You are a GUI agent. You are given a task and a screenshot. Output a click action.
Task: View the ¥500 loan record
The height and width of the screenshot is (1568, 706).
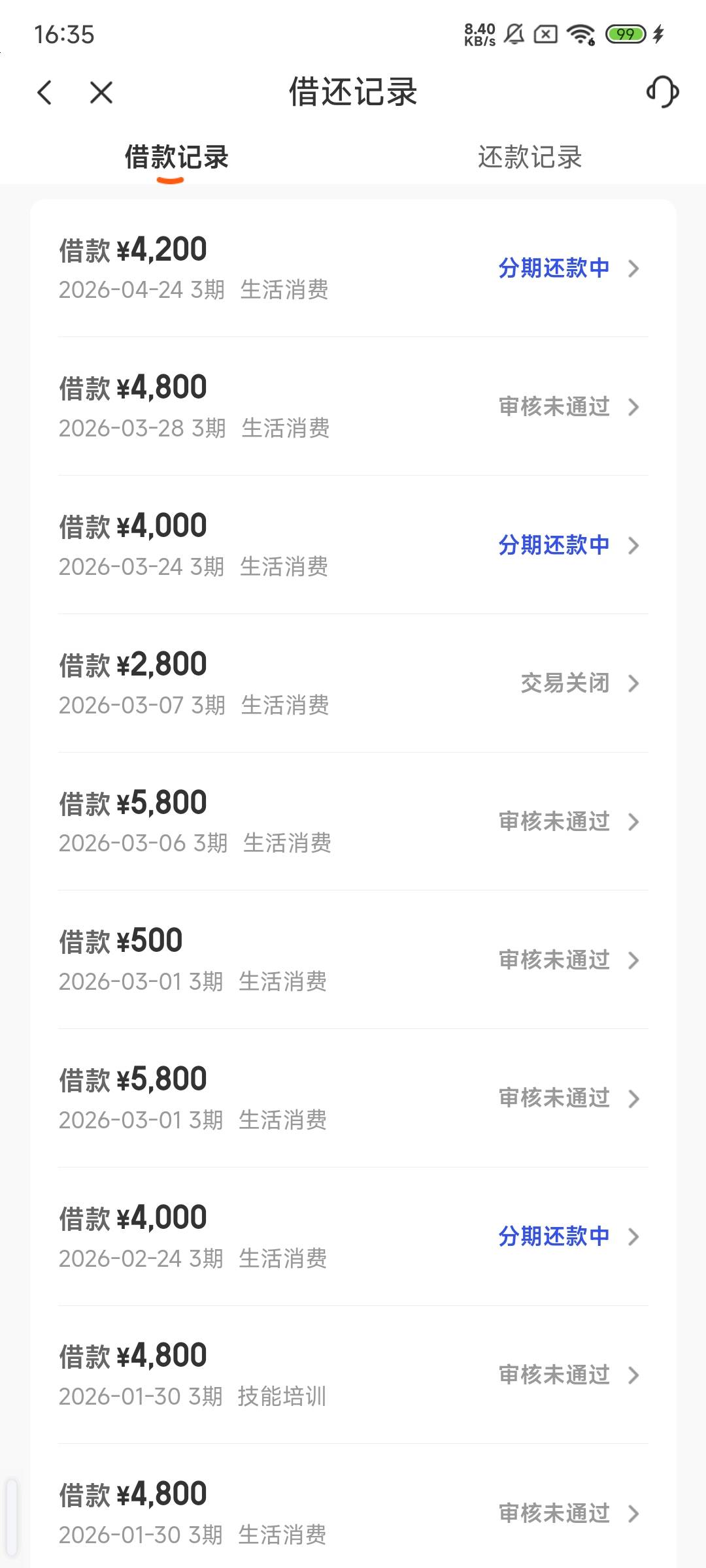pyautogui.click(x=353, y=960)
